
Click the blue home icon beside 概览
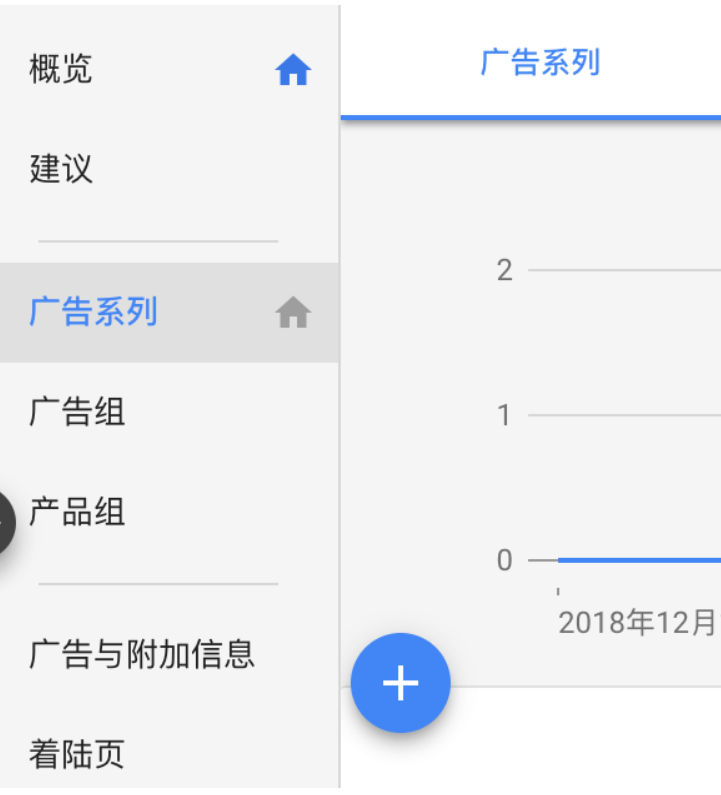point(292,69)
